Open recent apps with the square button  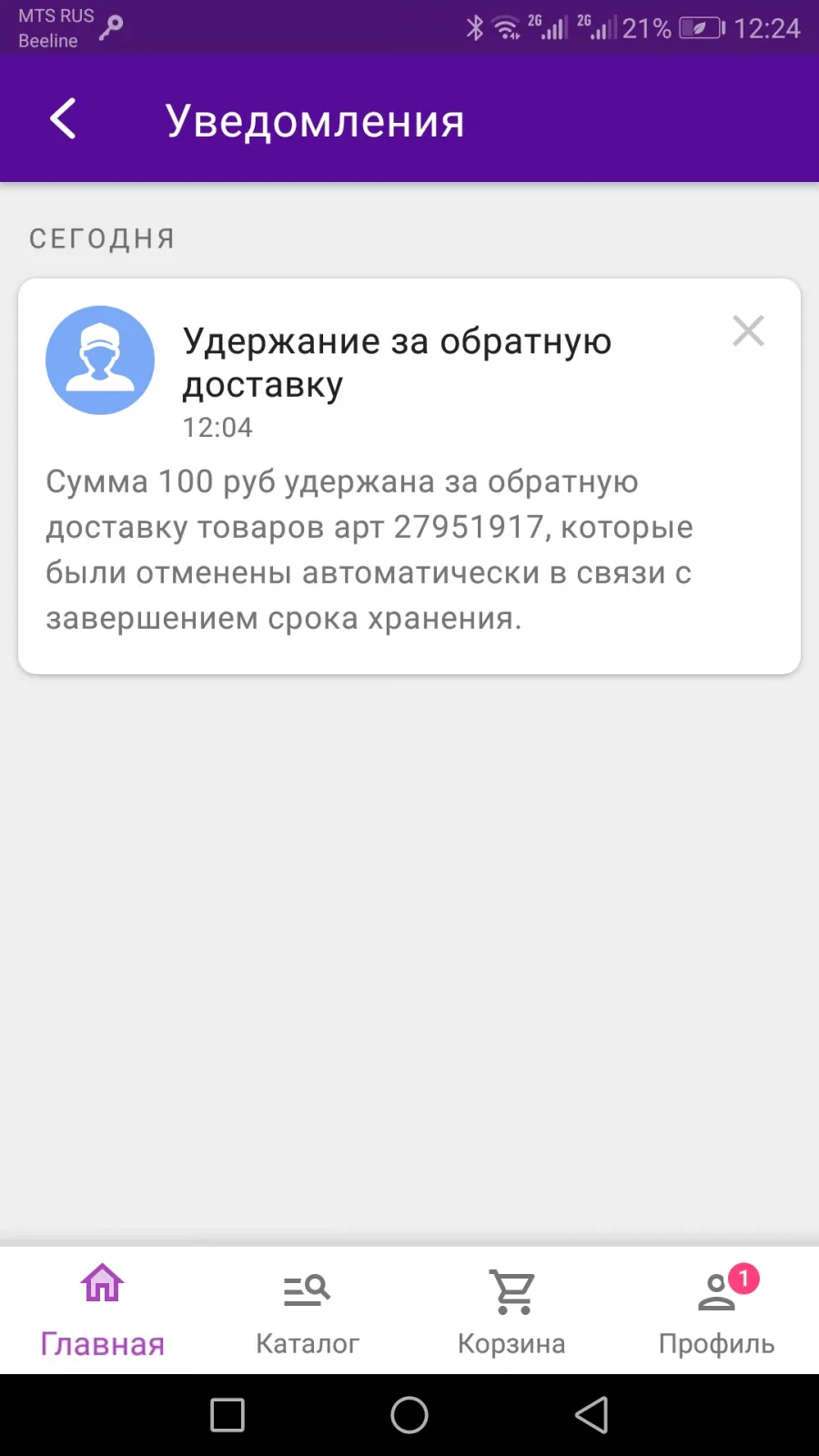(x=227, y=1415)
